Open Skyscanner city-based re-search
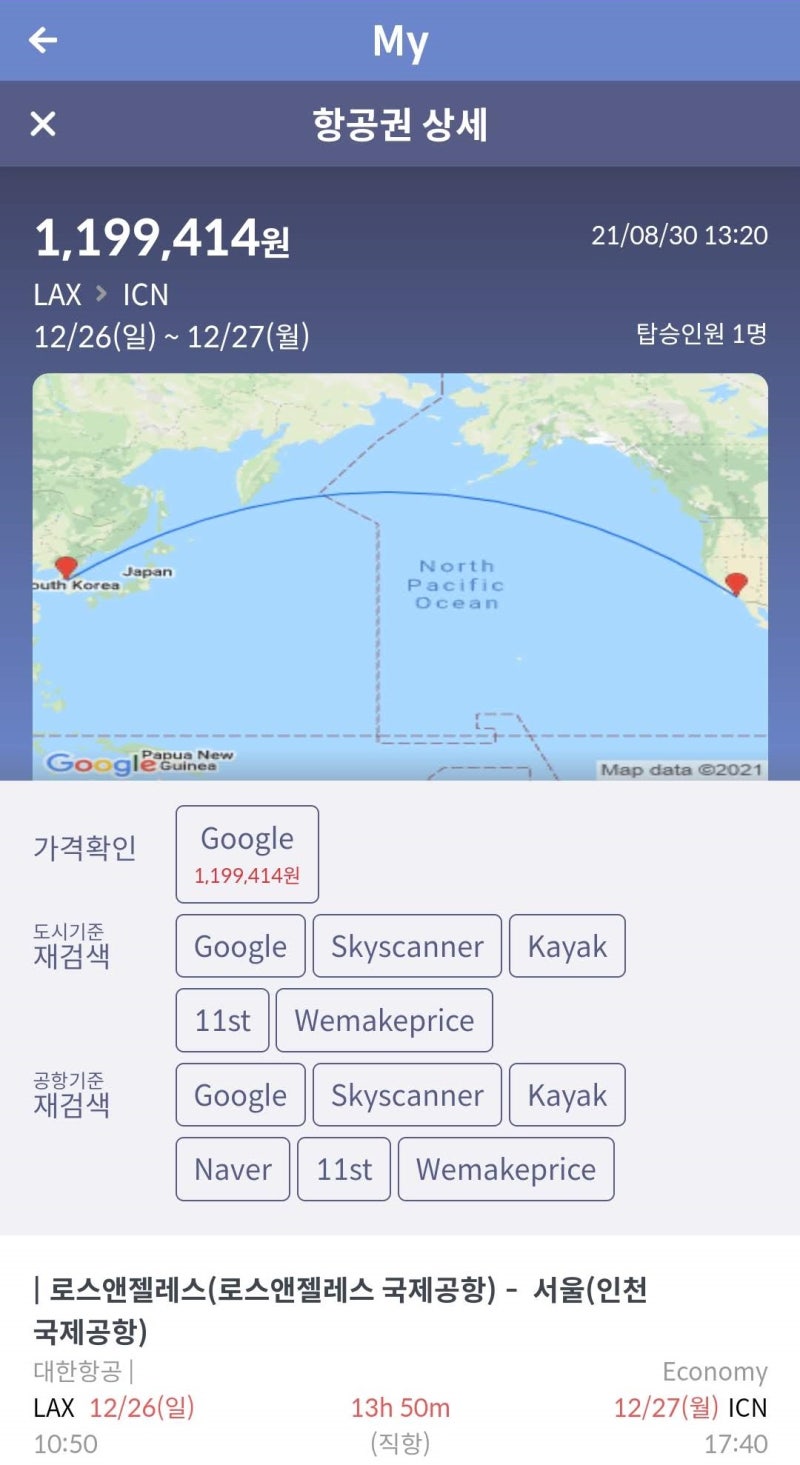Screen dimensions: 800x1465 click(x=406, y=945)
